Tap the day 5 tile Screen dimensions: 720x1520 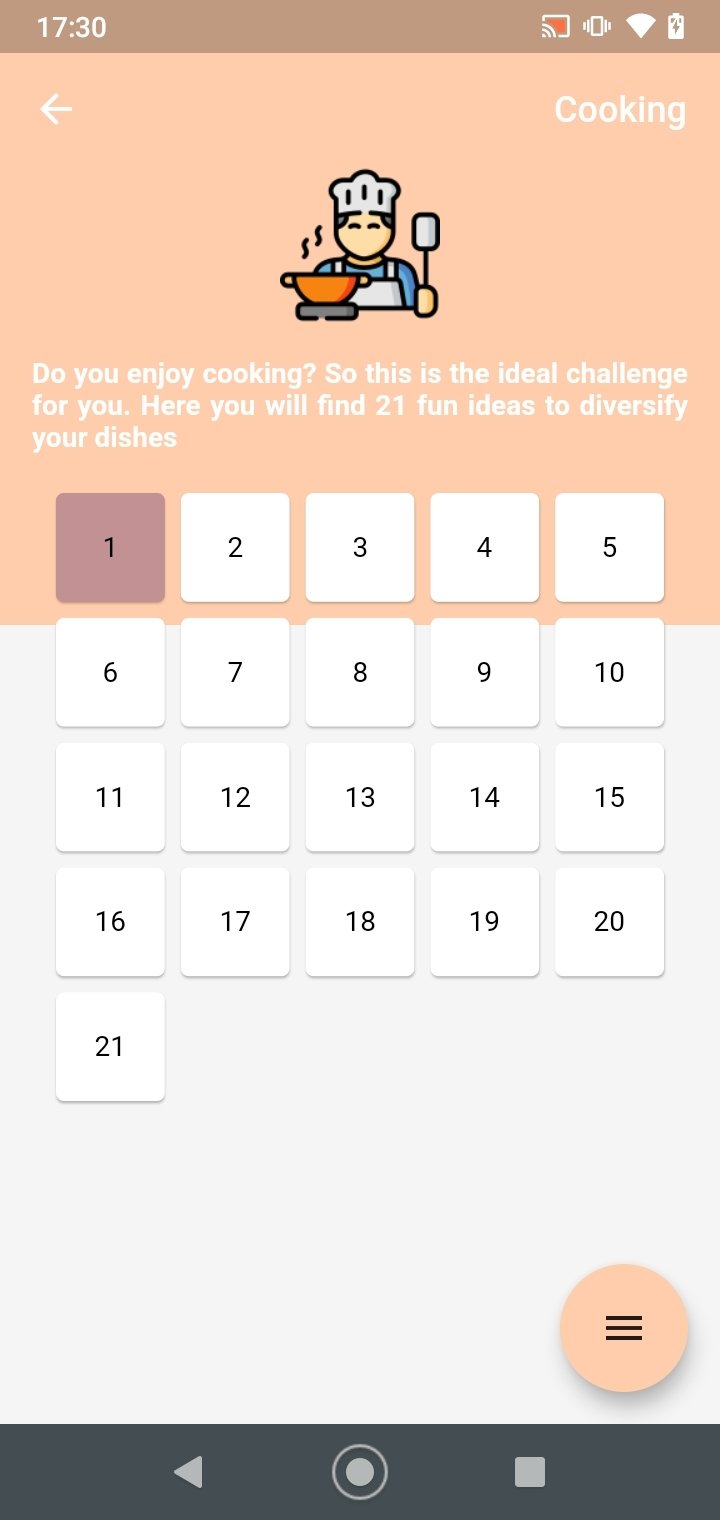point(610,547)
